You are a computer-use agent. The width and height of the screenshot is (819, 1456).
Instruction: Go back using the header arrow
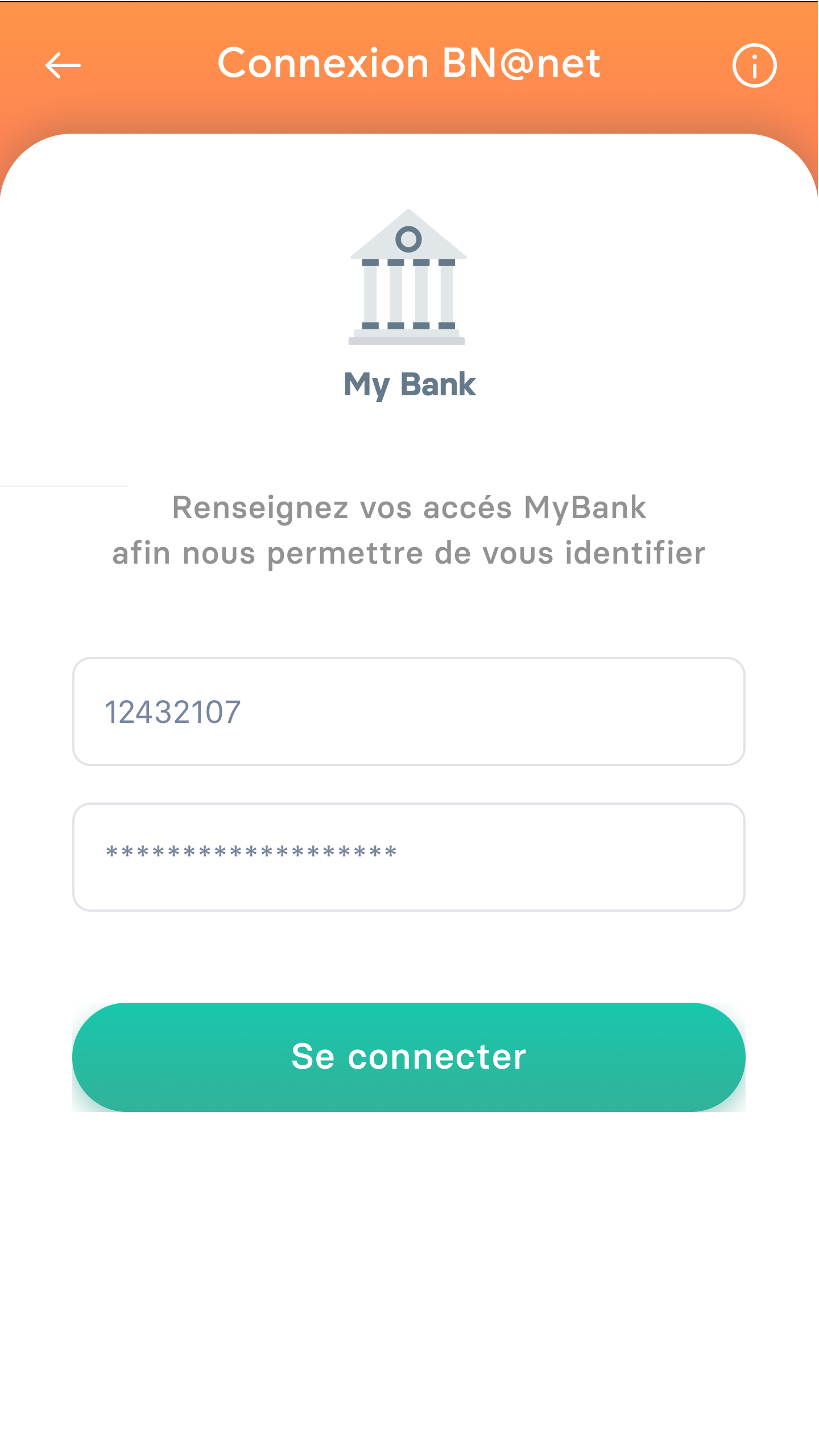click(x=63, y=65)
